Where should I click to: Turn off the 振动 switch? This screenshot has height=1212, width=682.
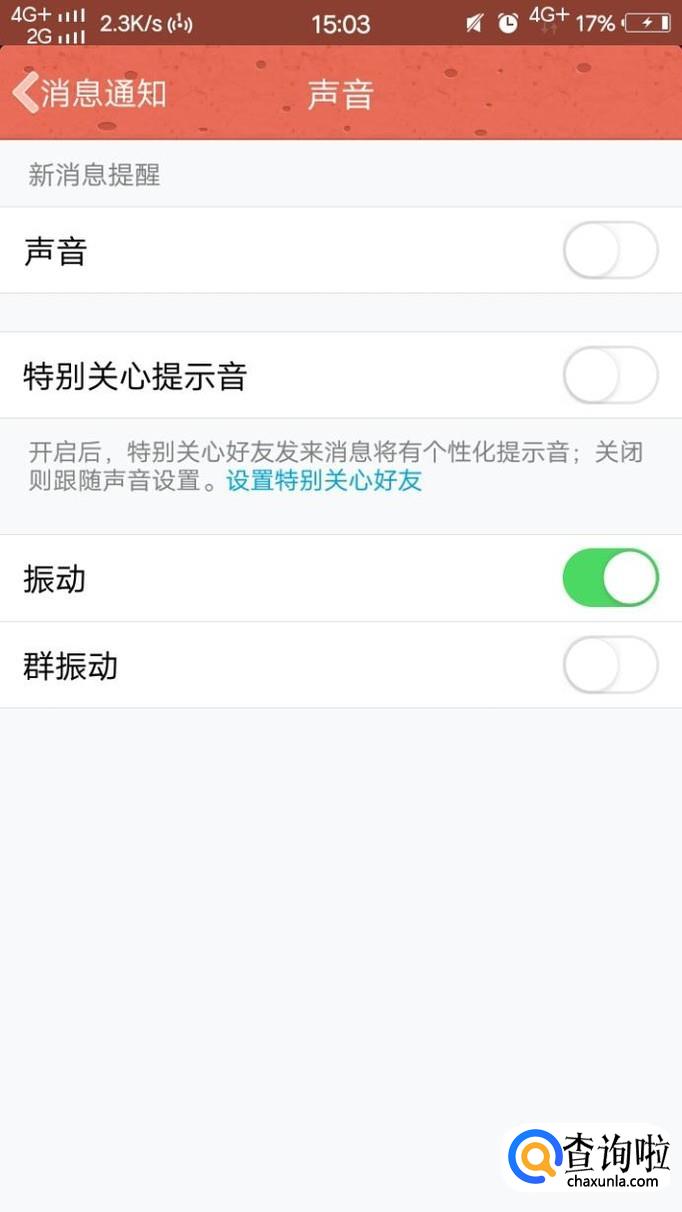(x=610, y=578)
